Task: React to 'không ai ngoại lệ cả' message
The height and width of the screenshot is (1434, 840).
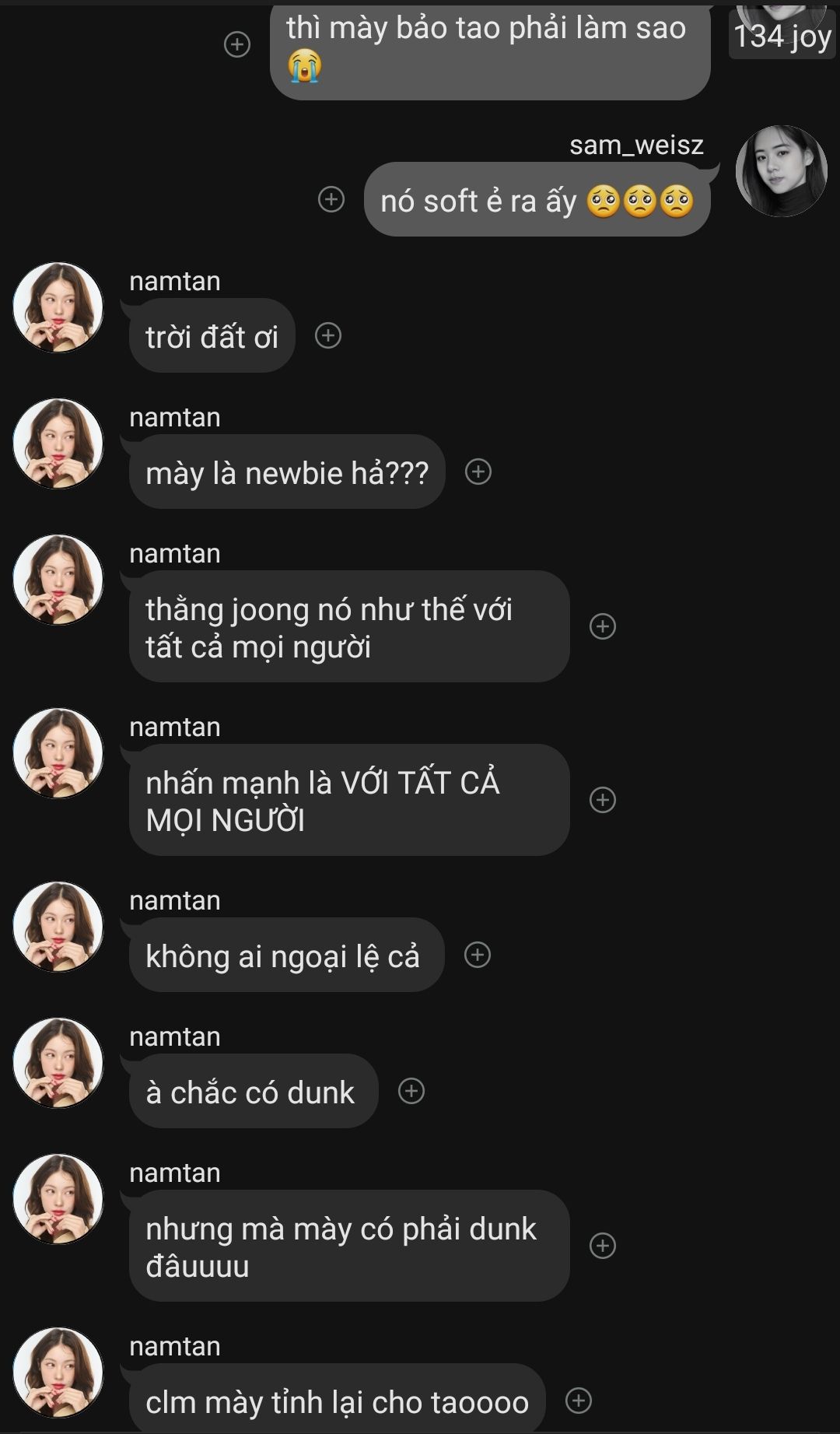Action: click(478, 955)
